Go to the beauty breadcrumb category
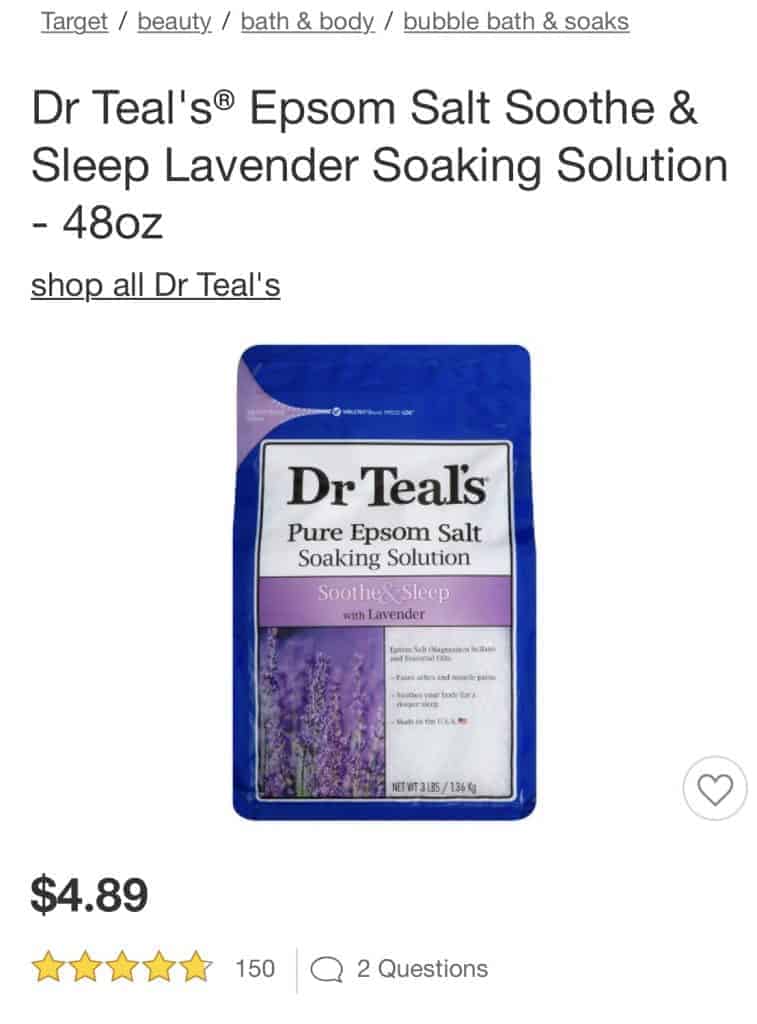The height and width of the screenshot is (1024, 757). pyautogui.click(x=174, y=21)
